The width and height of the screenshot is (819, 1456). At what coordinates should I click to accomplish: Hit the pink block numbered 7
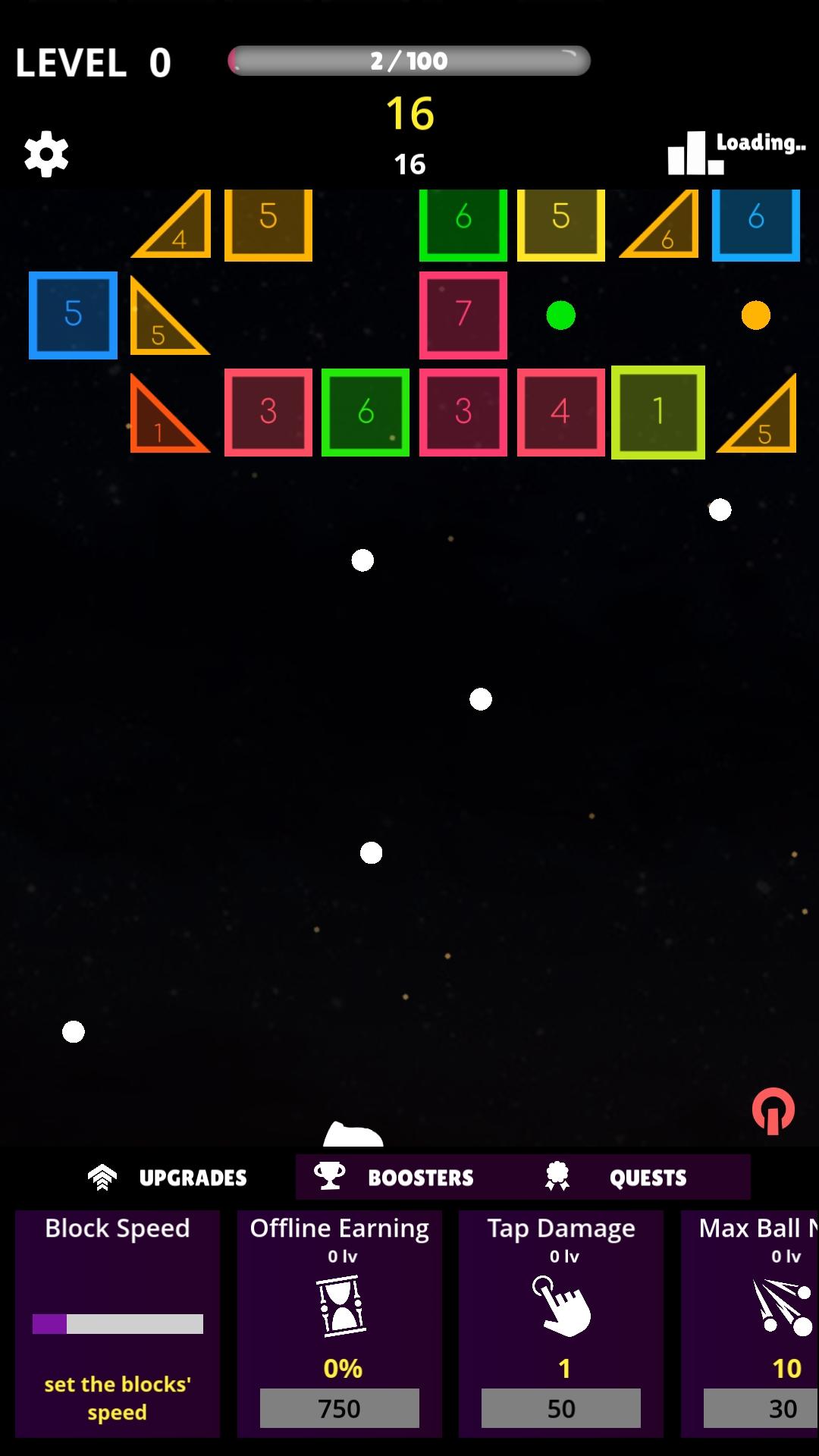click(x=463, y=315)
